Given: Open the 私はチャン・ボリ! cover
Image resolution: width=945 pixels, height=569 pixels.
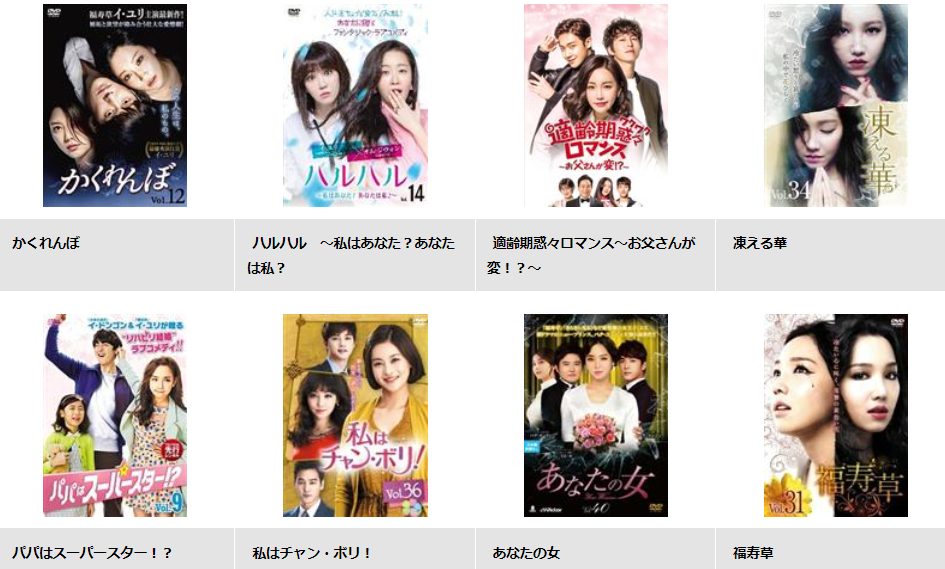Looking at the screenshot, I should (x=355, y=415).
